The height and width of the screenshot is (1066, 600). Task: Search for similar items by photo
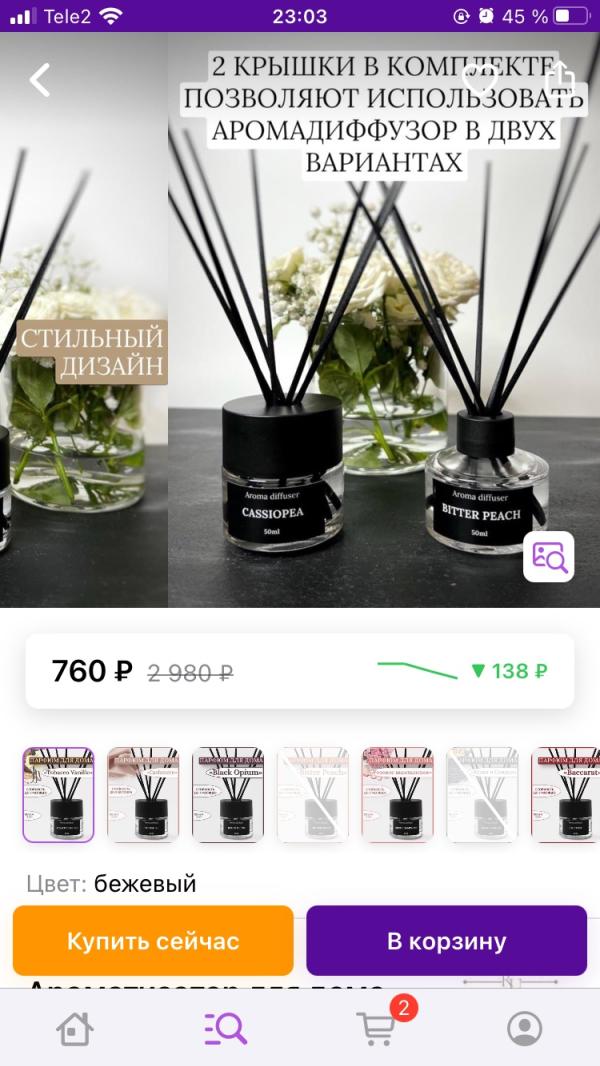(x=549, y=556)
